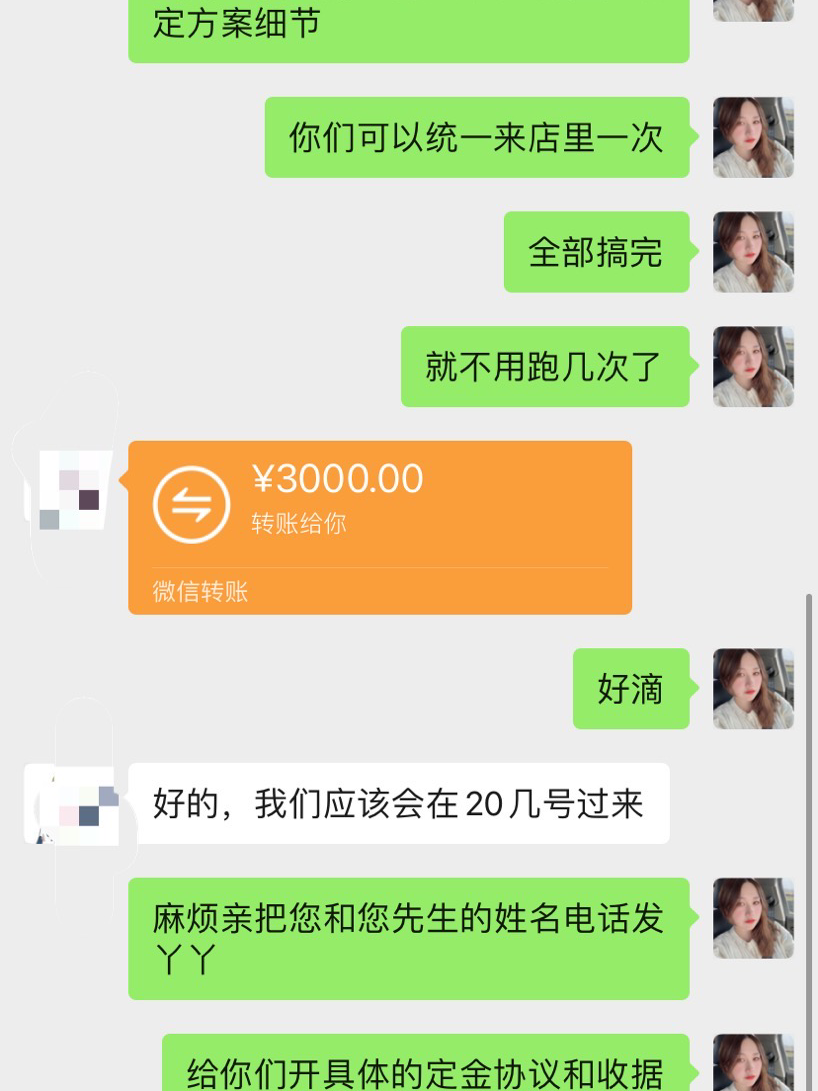Viewport: 818px width, 1091px height.
Task: Open avatar beside message 就不用跑几次了
Action: [x=753, y=367]
